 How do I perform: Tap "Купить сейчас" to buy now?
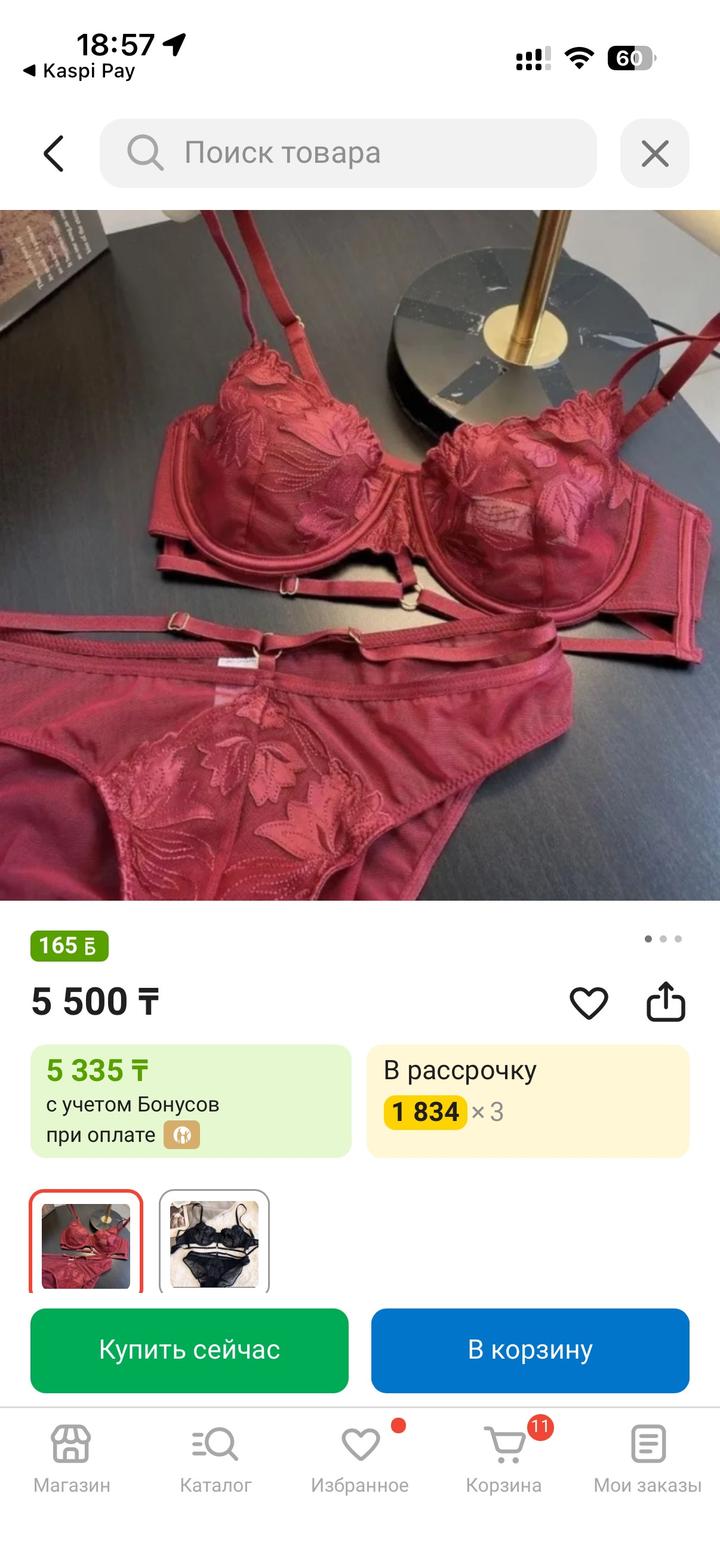pyautogui.click(x=189, y=1350)
